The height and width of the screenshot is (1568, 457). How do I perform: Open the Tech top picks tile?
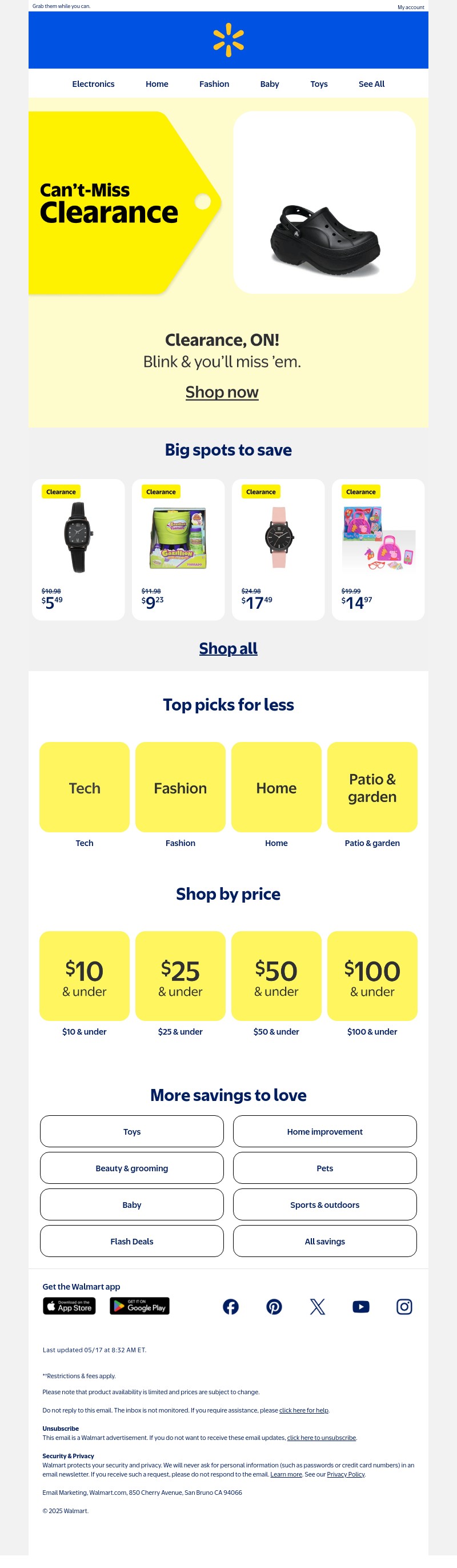[85, 787]
